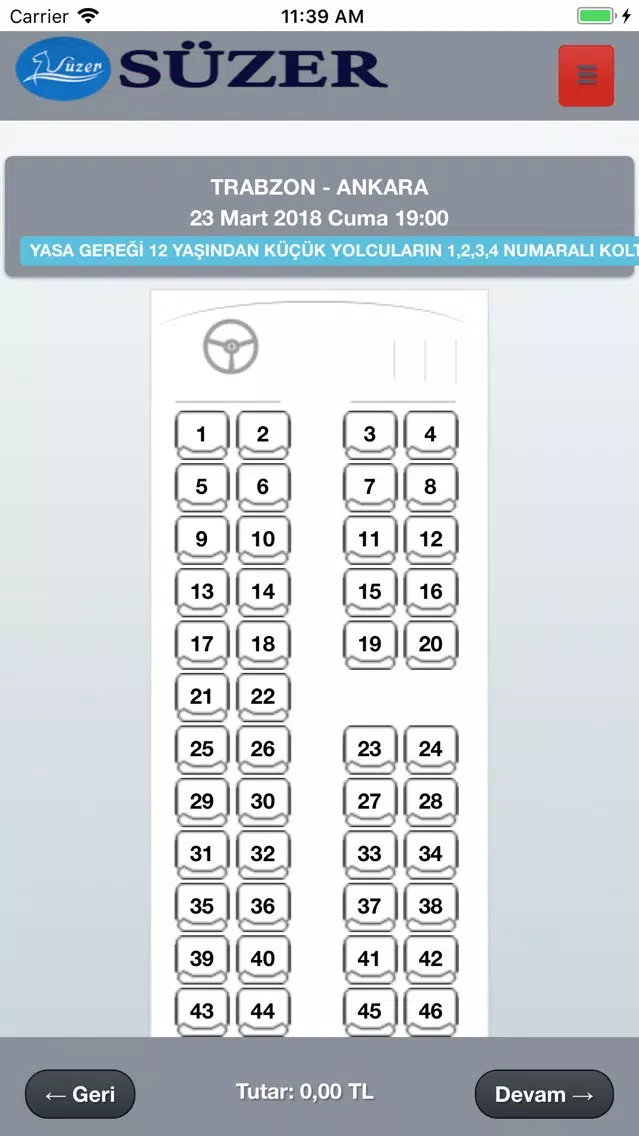The width and height of the screenshot is (639, 1136).
Task: Pick seat number 21
Action: [201, 698]
